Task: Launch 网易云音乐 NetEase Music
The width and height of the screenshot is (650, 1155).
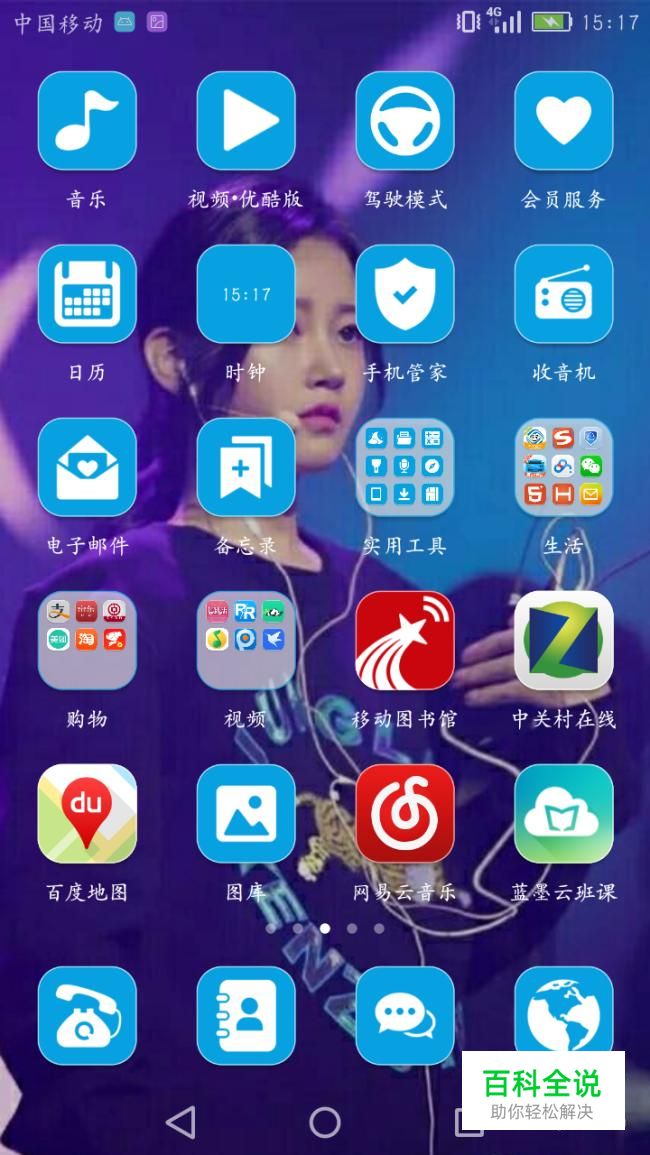Action: (405, 813)
